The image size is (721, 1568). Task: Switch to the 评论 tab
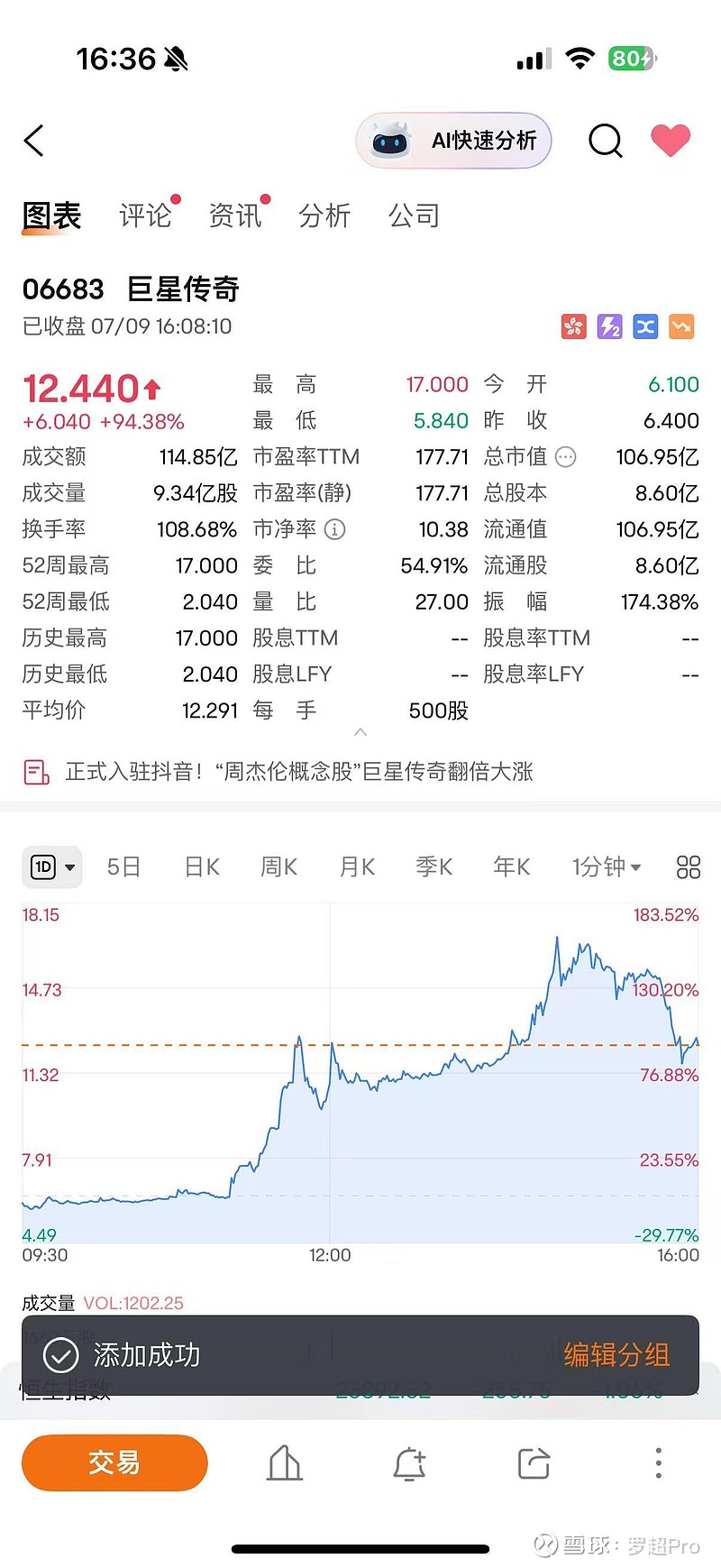[145, 215]
